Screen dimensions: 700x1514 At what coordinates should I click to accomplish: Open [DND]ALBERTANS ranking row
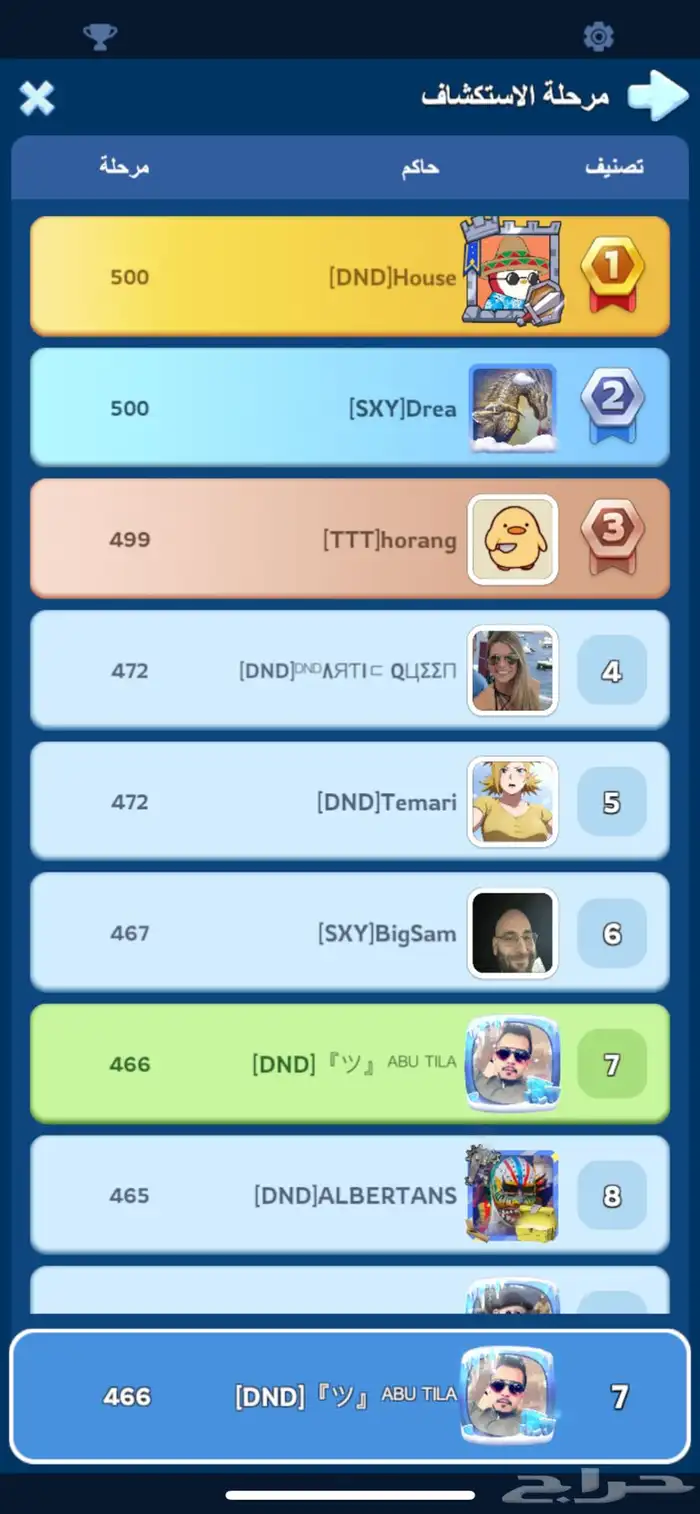coord(350,1195)
